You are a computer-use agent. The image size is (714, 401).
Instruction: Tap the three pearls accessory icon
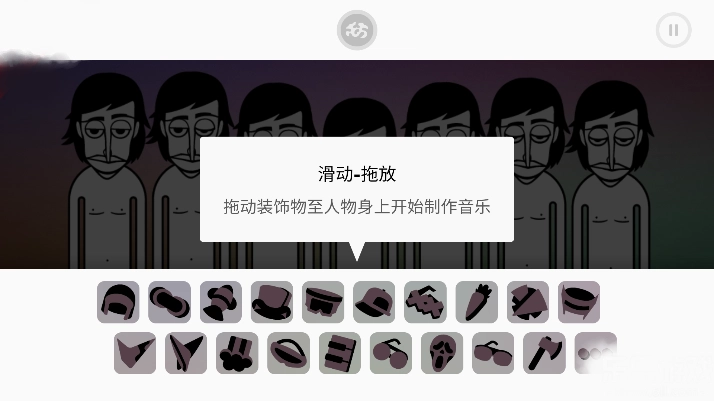(x=596, y=353)
